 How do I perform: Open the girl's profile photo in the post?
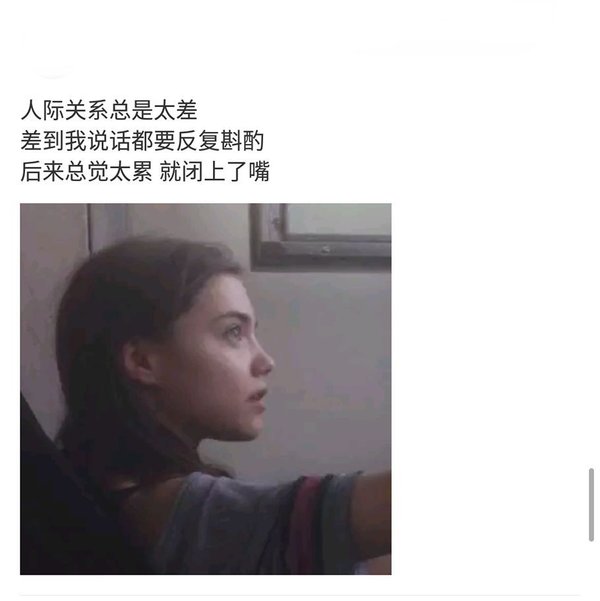tap(205, 388)
